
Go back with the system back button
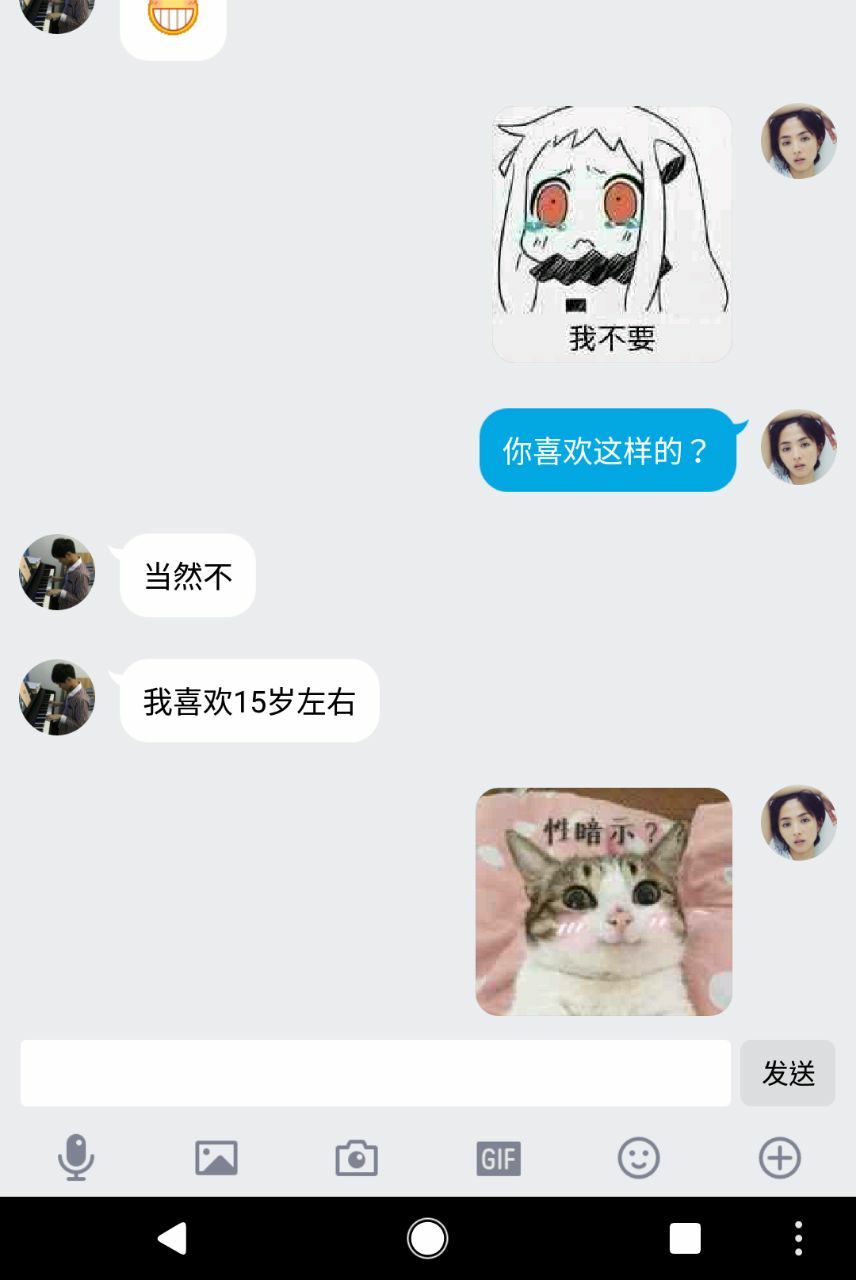[172, 1238]
